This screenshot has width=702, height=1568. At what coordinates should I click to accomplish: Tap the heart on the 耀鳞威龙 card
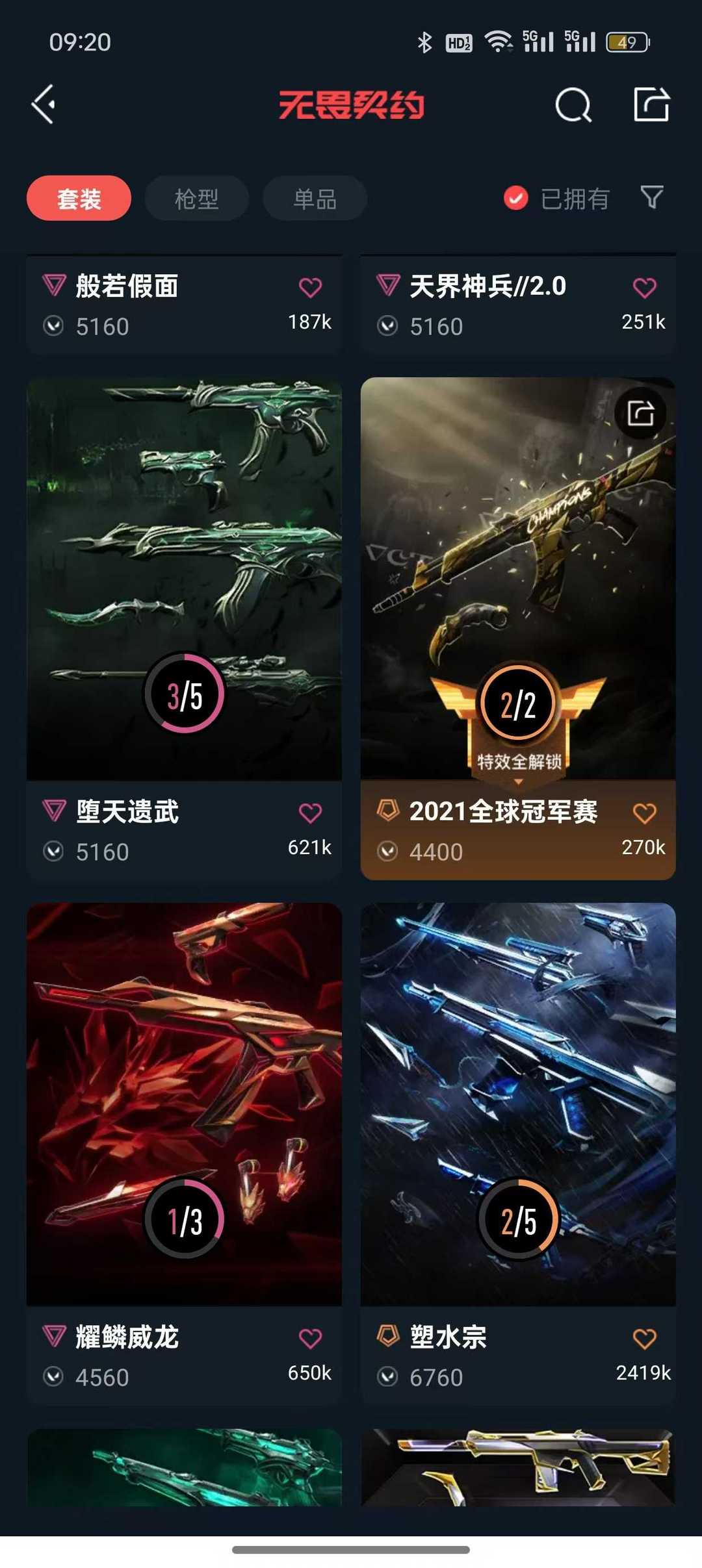tap(310, 1338)
